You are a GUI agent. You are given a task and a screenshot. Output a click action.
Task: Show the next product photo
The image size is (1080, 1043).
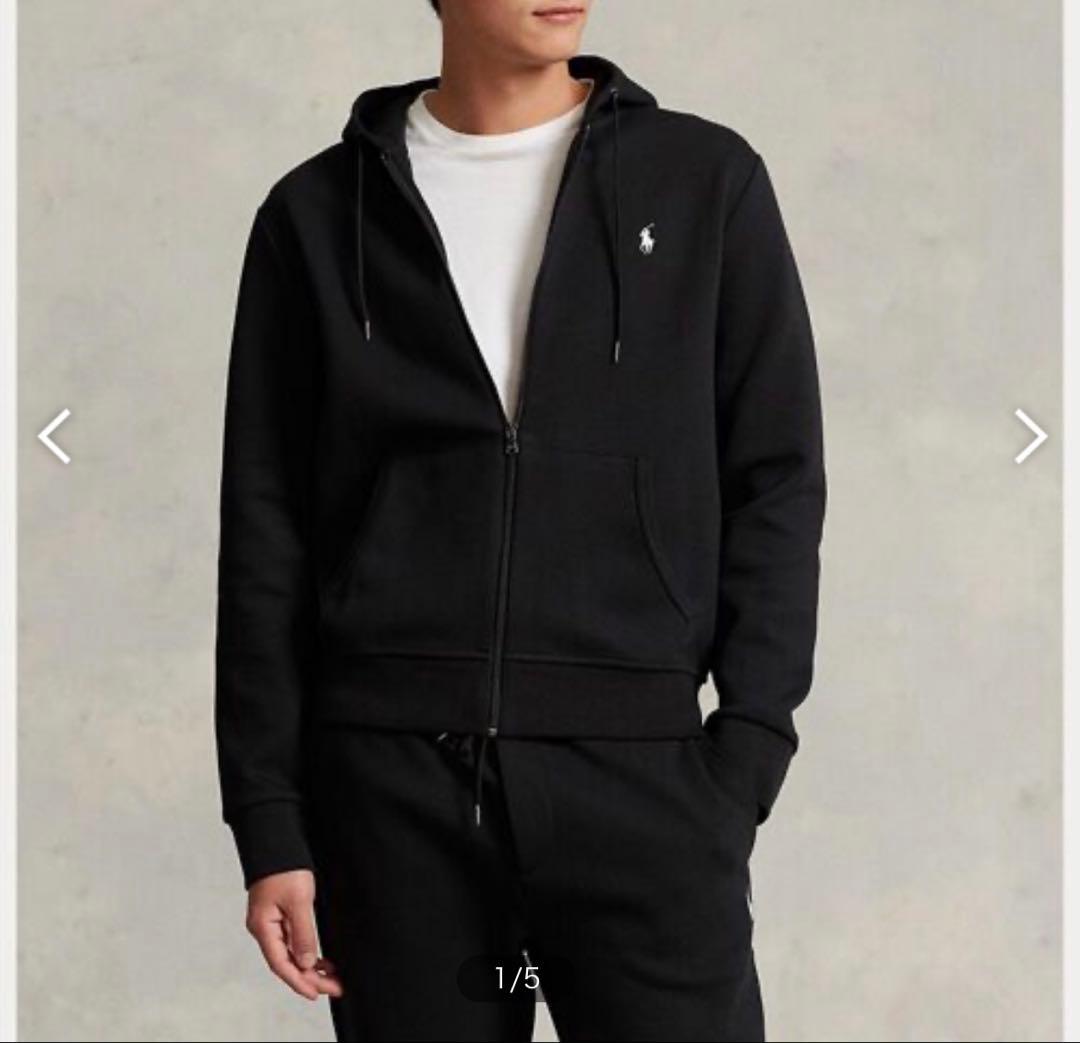[1030, 436]
